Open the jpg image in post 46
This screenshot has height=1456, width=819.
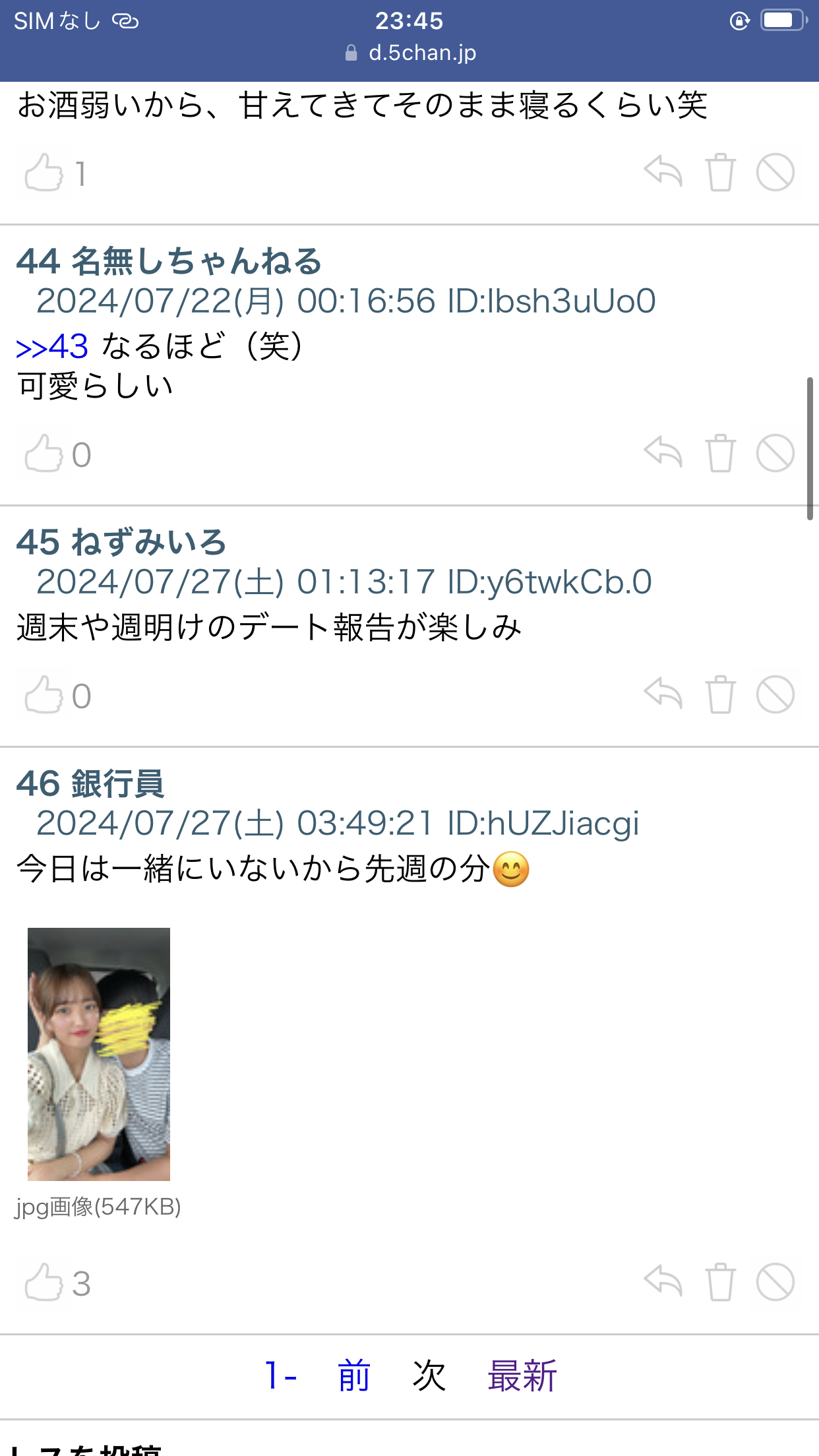click(x=99, y=1054)
